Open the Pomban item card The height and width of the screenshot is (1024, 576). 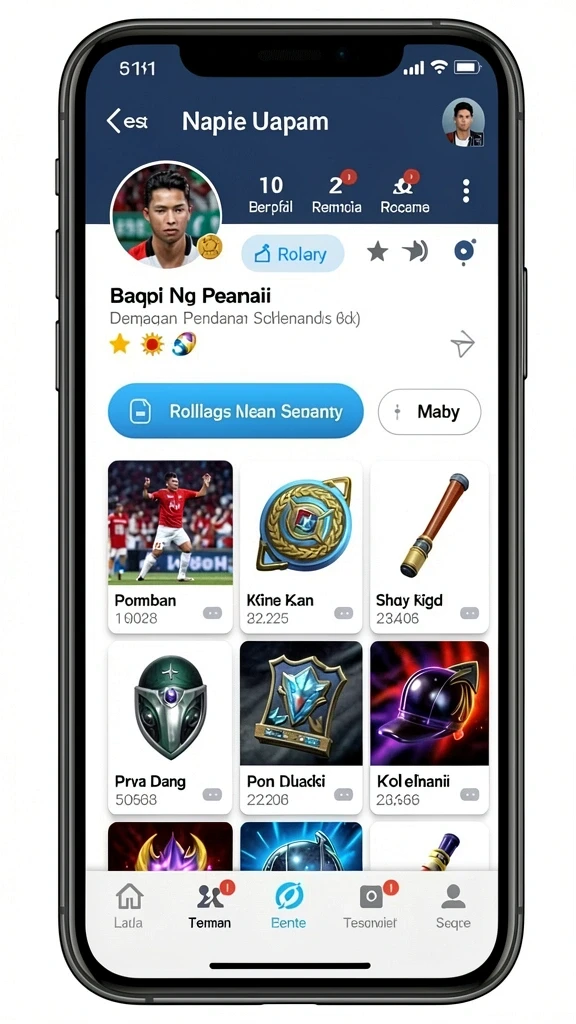coord(170,547)
